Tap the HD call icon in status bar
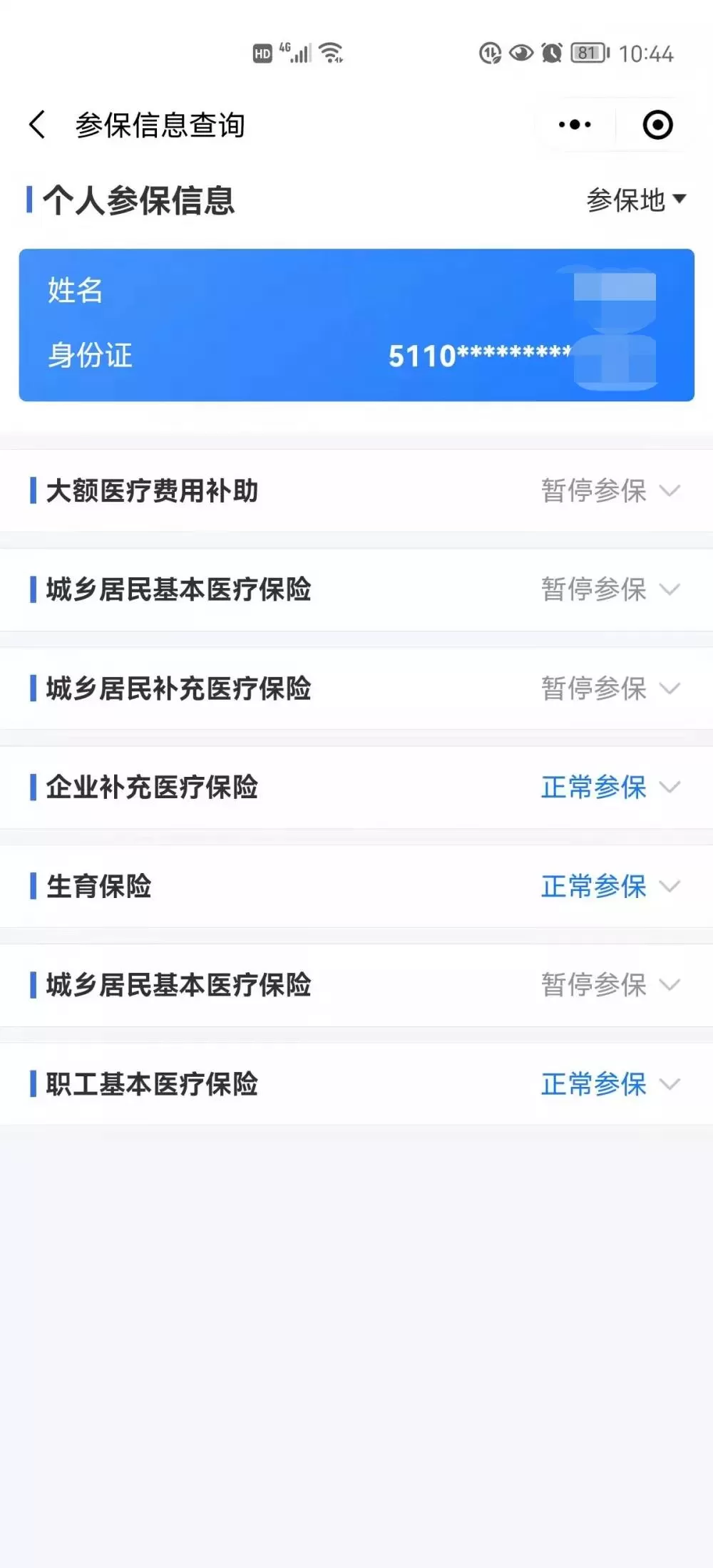 [262, 51]
